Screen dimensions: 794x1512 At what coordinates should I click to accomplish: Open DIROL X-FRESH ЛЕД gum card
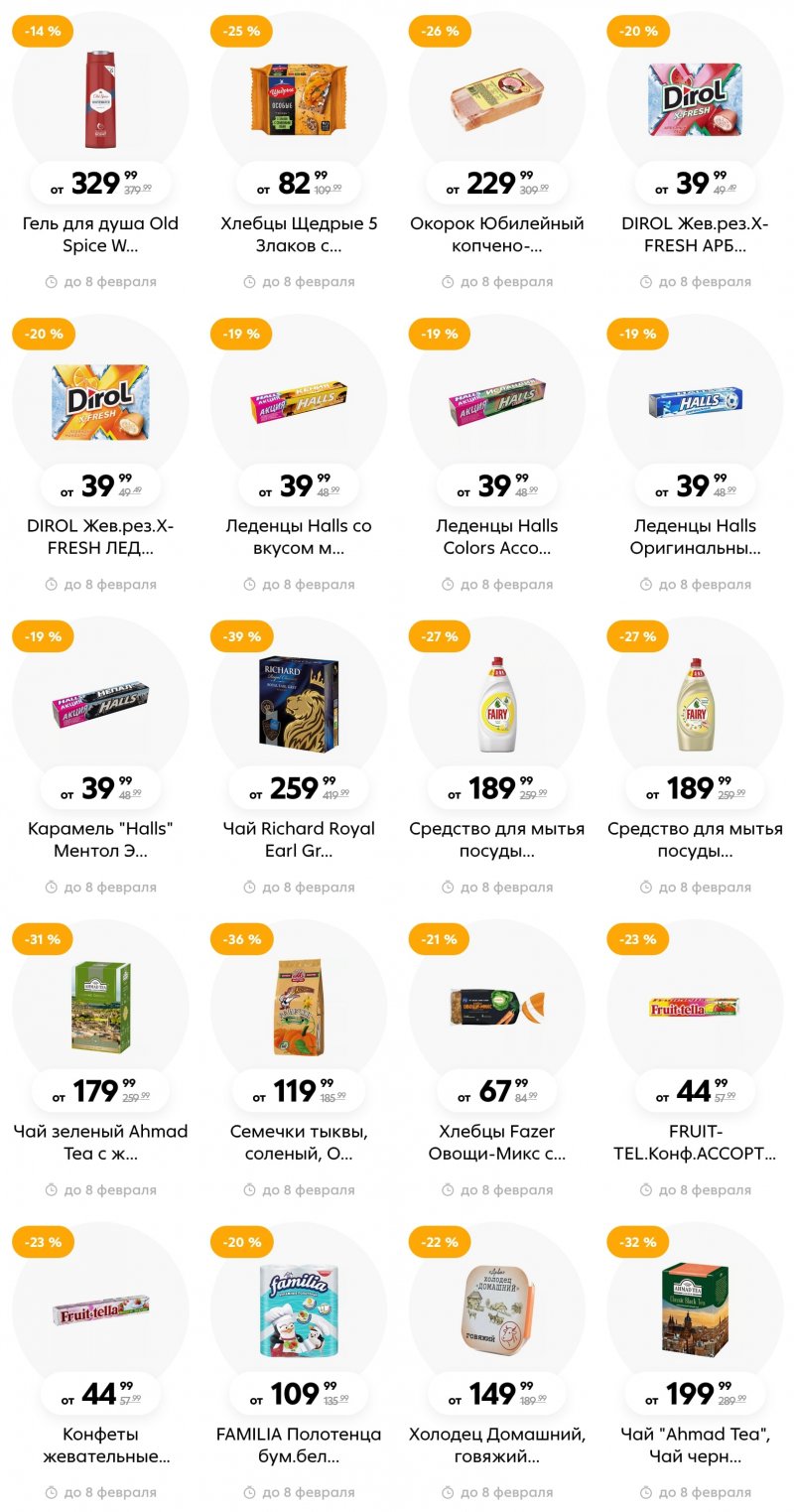100,402
